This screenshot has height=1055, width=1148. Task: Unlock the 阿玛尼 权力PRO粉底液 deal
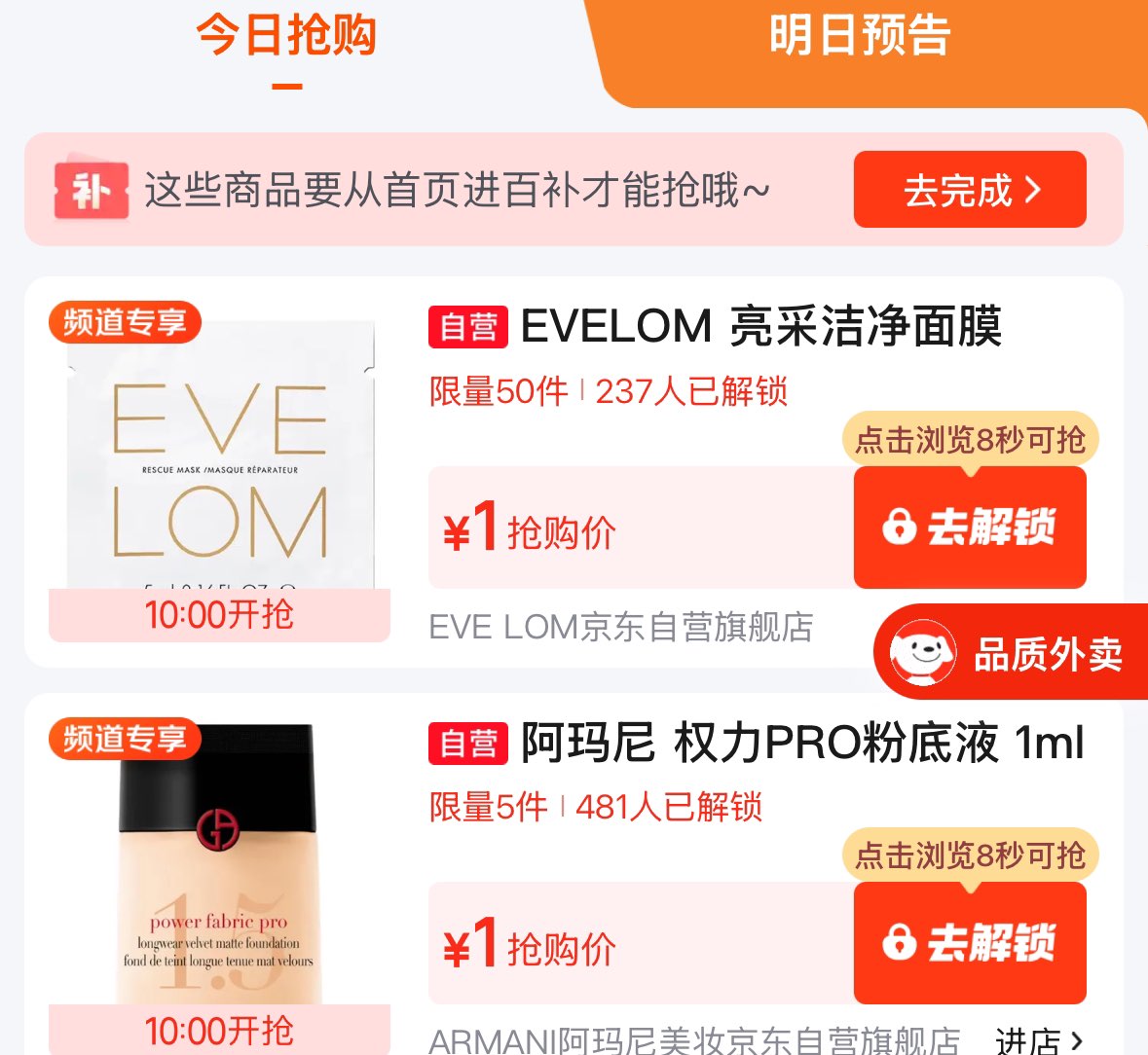coord(970,942)
